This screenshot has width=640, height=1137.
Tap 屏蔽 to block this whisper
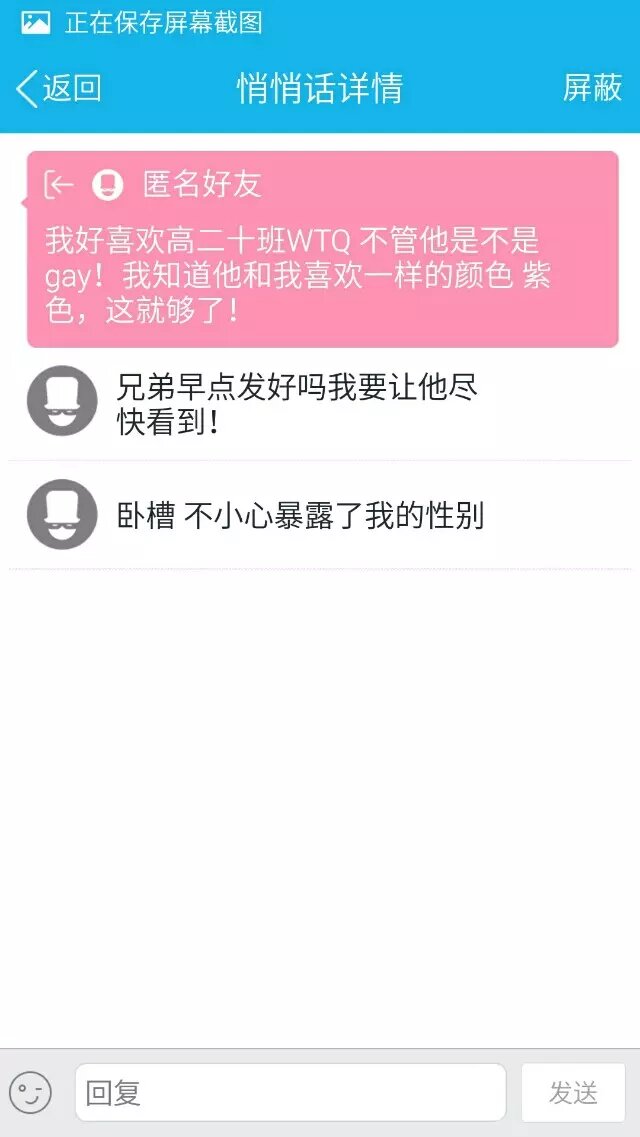(592, 88)
